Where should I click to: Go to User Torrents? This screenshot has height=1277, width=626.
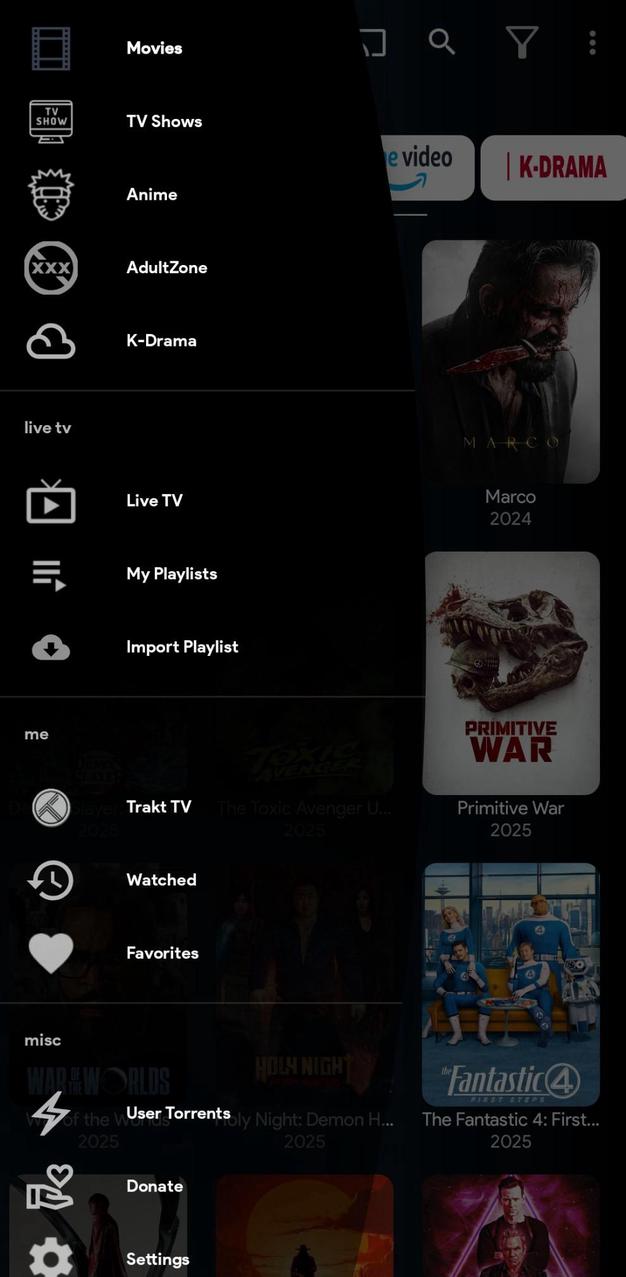(178, 1112)
